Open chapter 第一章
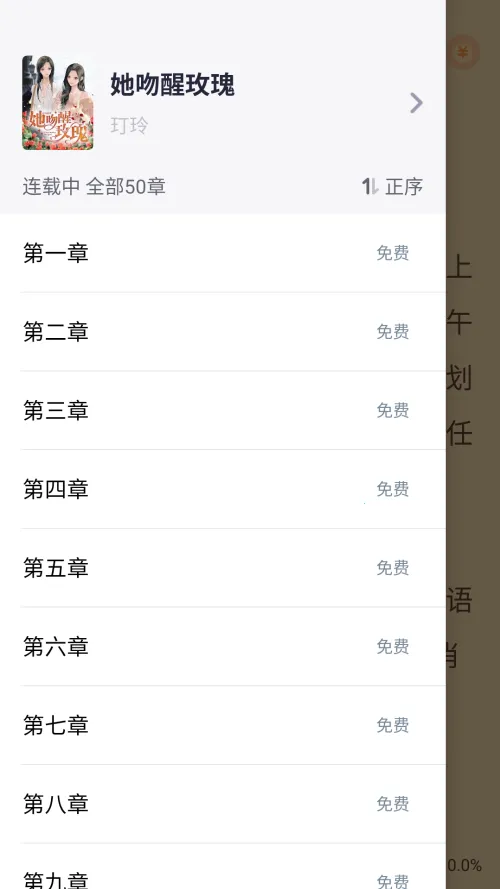 (x=223, y=253)
